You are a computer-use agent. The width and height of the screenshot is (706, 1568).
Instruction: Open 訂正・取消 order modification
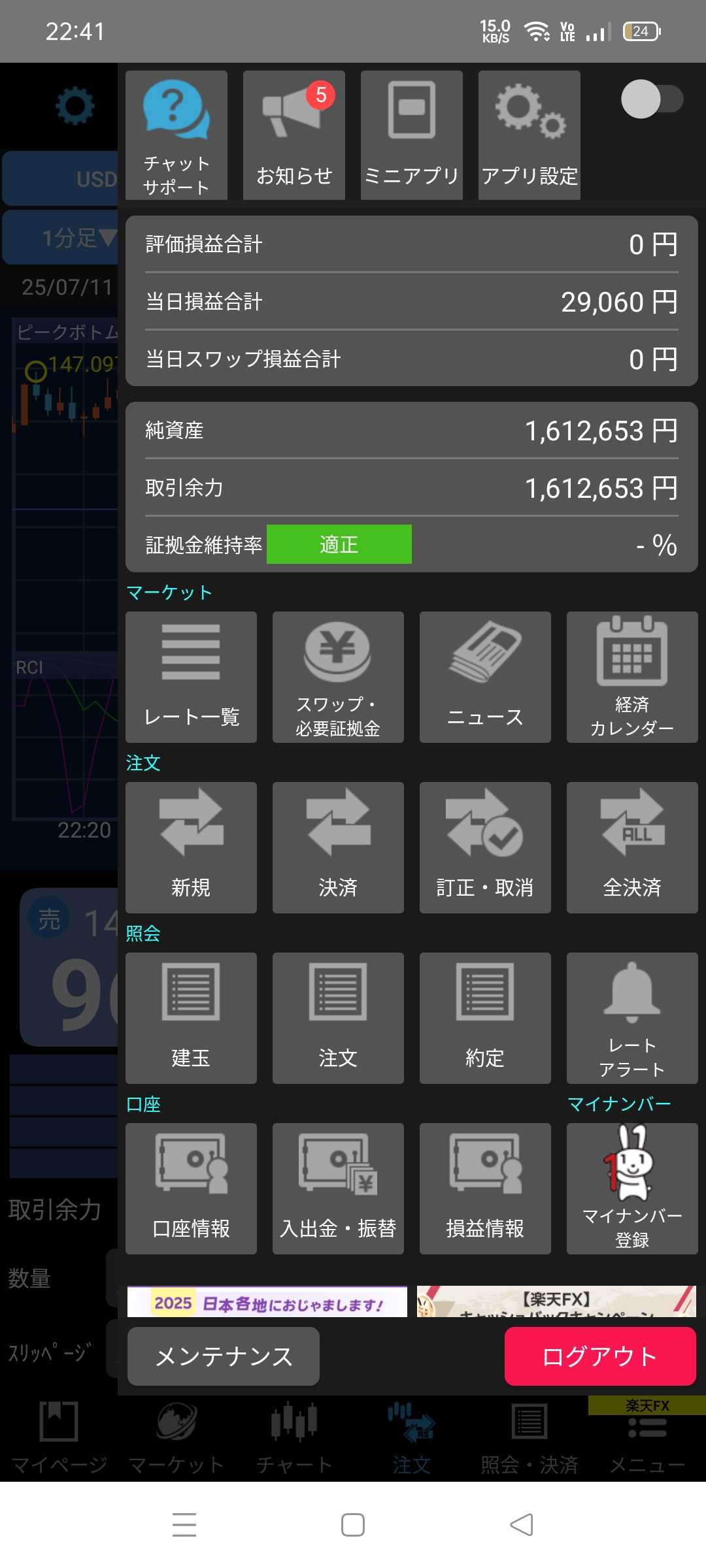click(x=485, y=847)
